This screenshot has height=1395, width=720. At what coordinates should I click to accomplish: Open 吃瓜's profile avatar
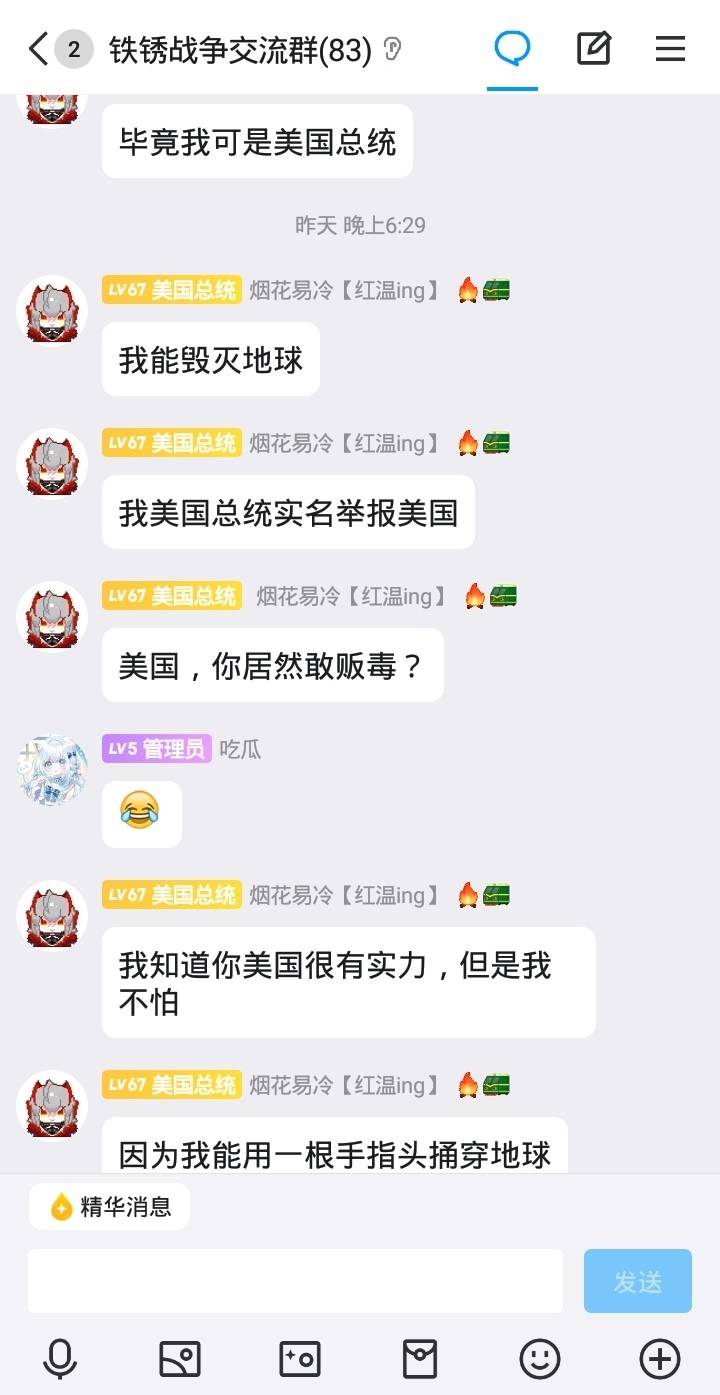52,771
